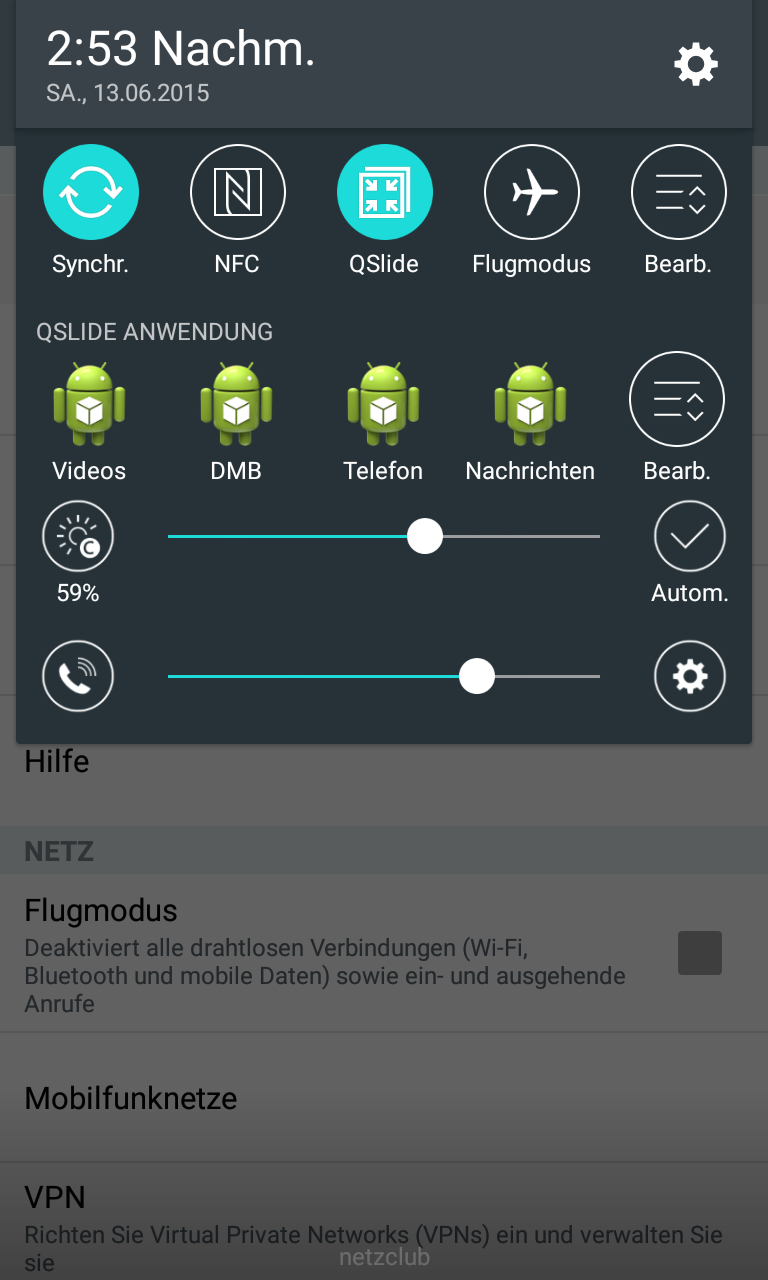
Task: Open the Nachrichten QSlide app
Action: [x=530, y=404]
